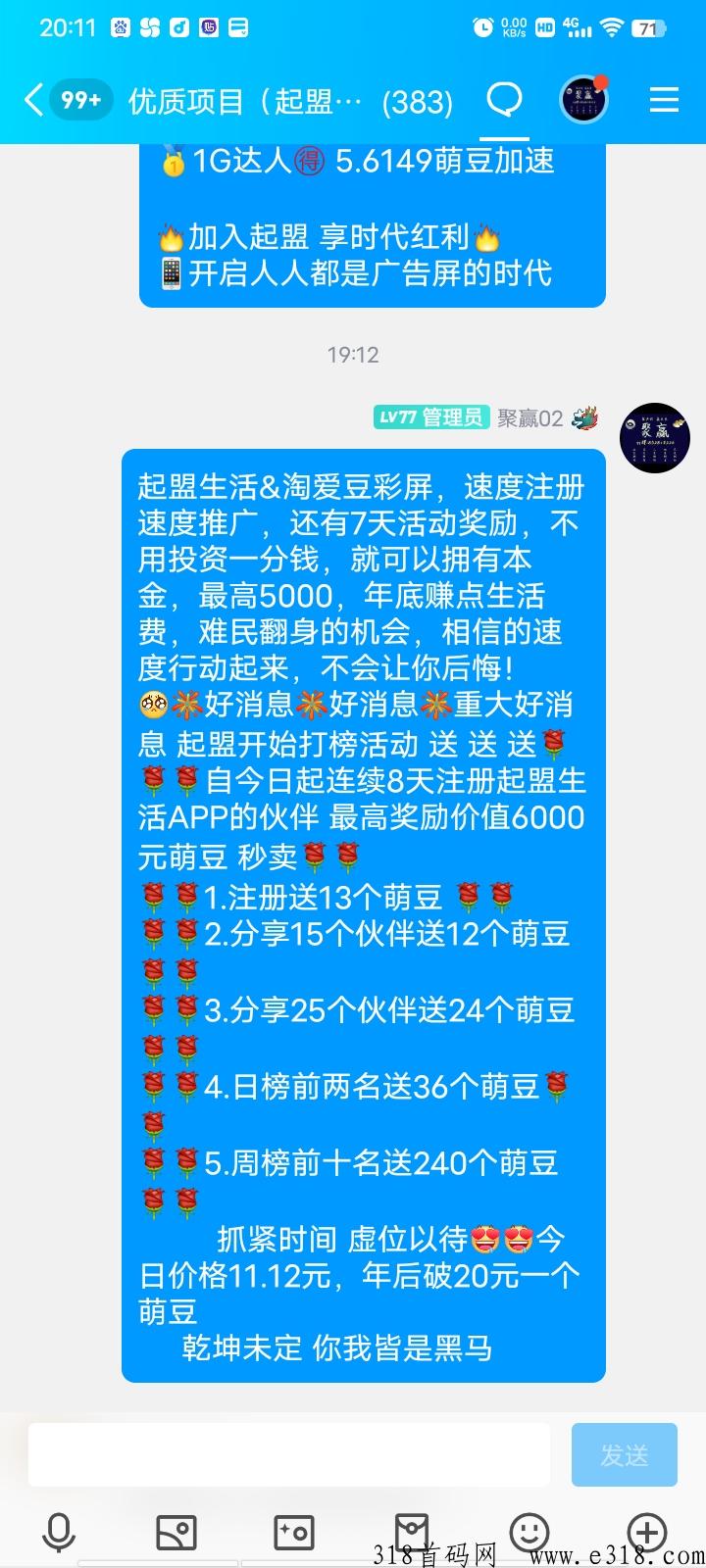
Task: Open the emoji smiley picker
Action: 529,1533
